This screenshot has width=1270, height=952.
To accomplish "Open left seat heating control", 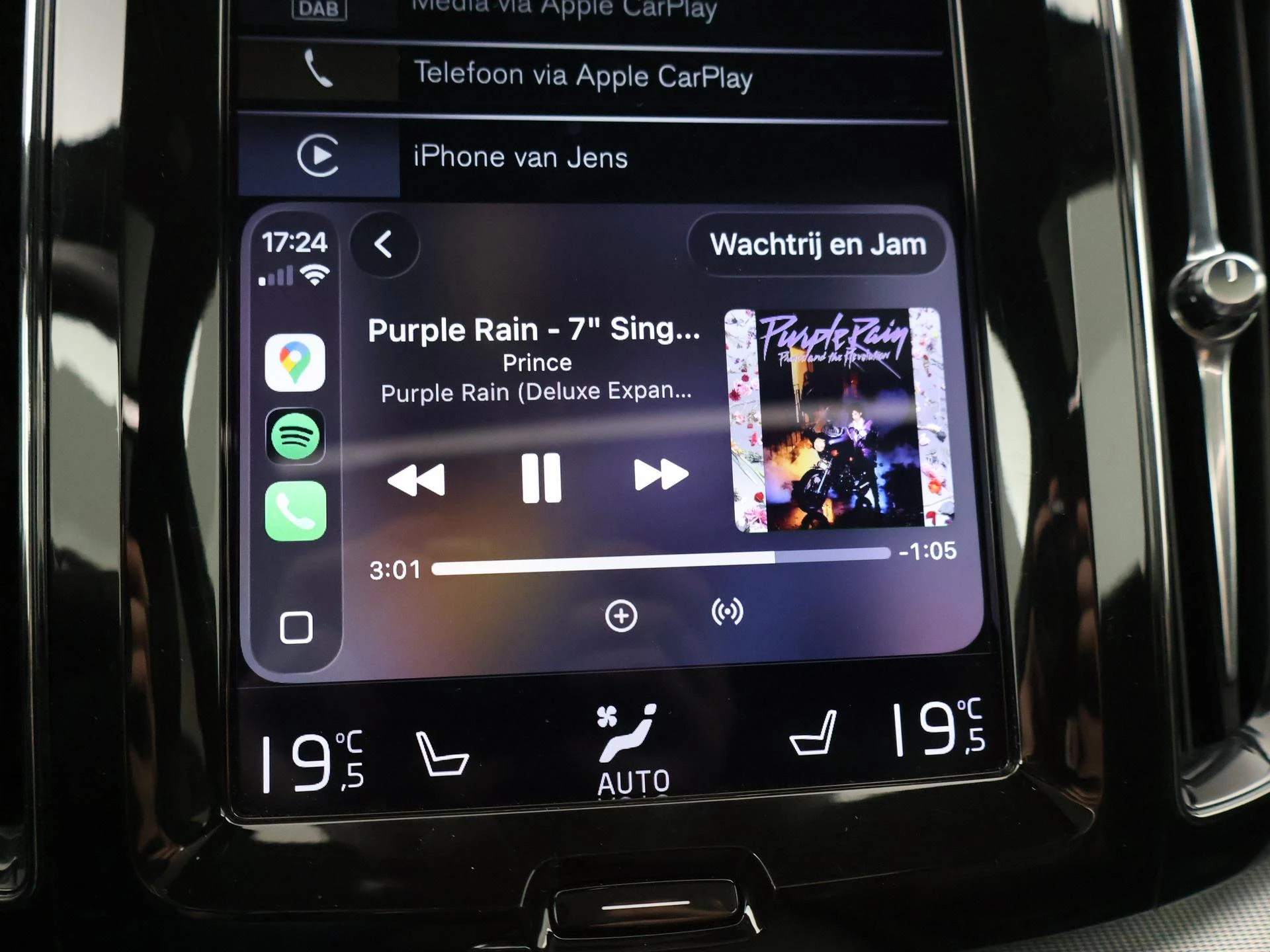I will pyautogui.click(x=441, y=754).
